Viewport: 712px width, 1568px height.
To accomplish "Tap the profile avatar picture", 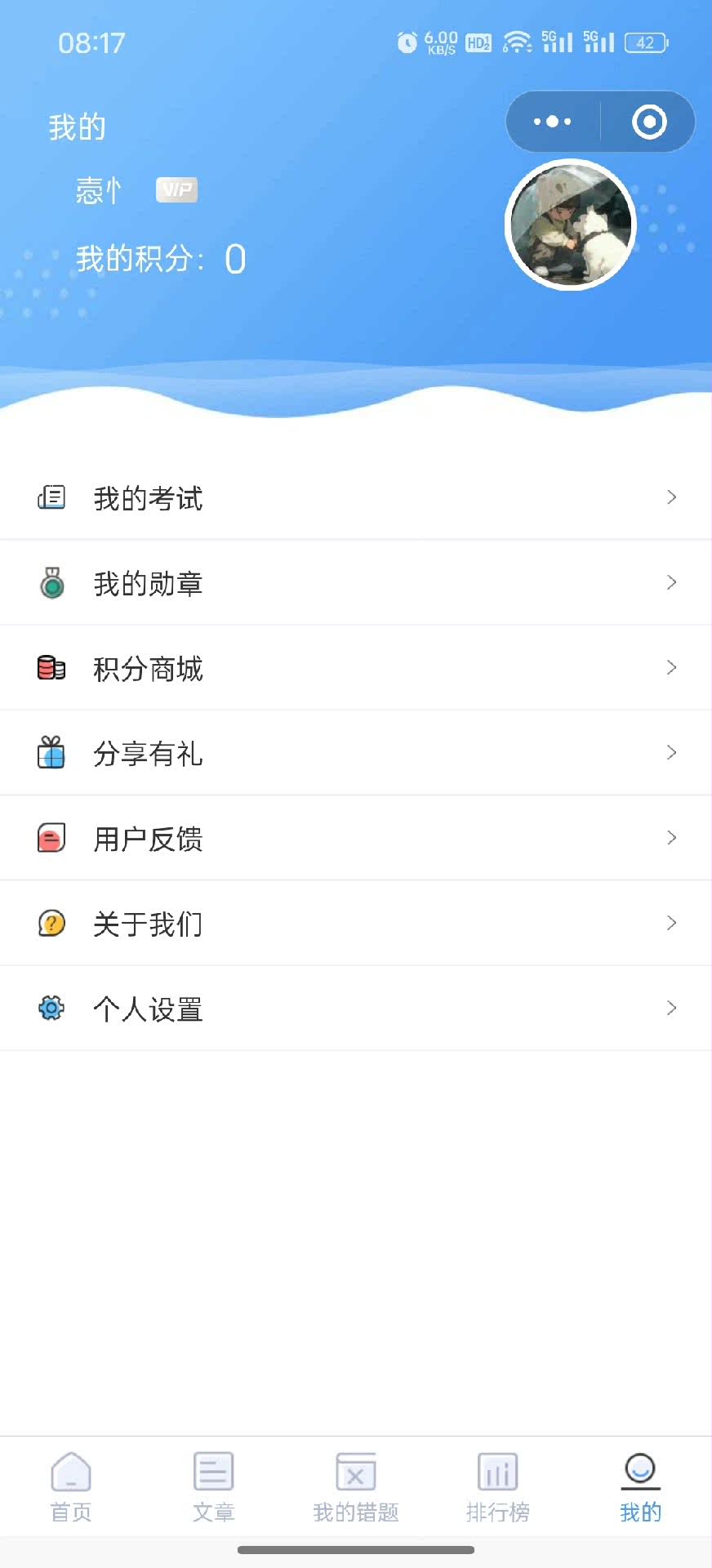I will (571, 225).
